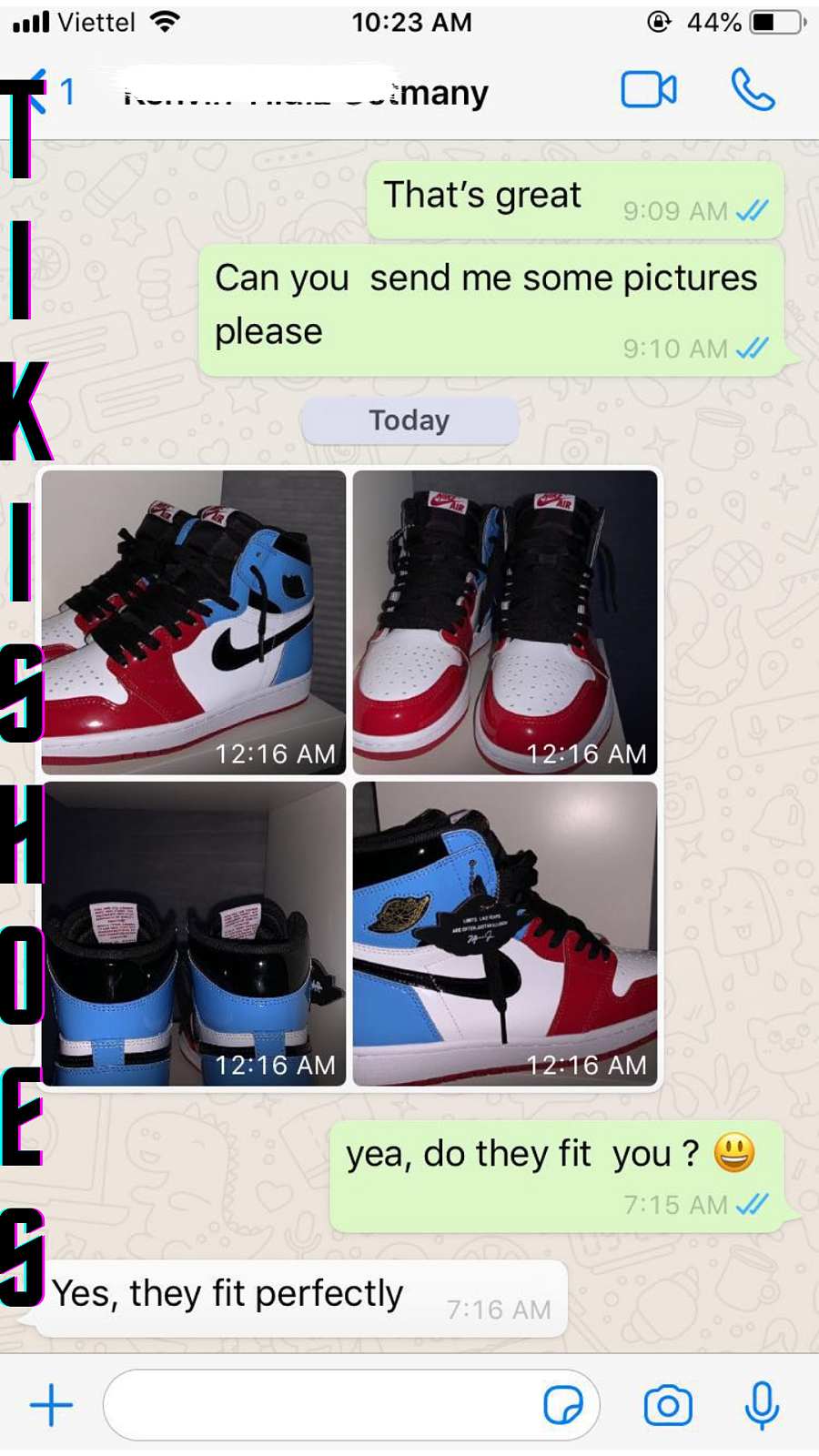Start a voice call
The width and height of the screenshot is (819, 1456).
click(x=753, y=90)
